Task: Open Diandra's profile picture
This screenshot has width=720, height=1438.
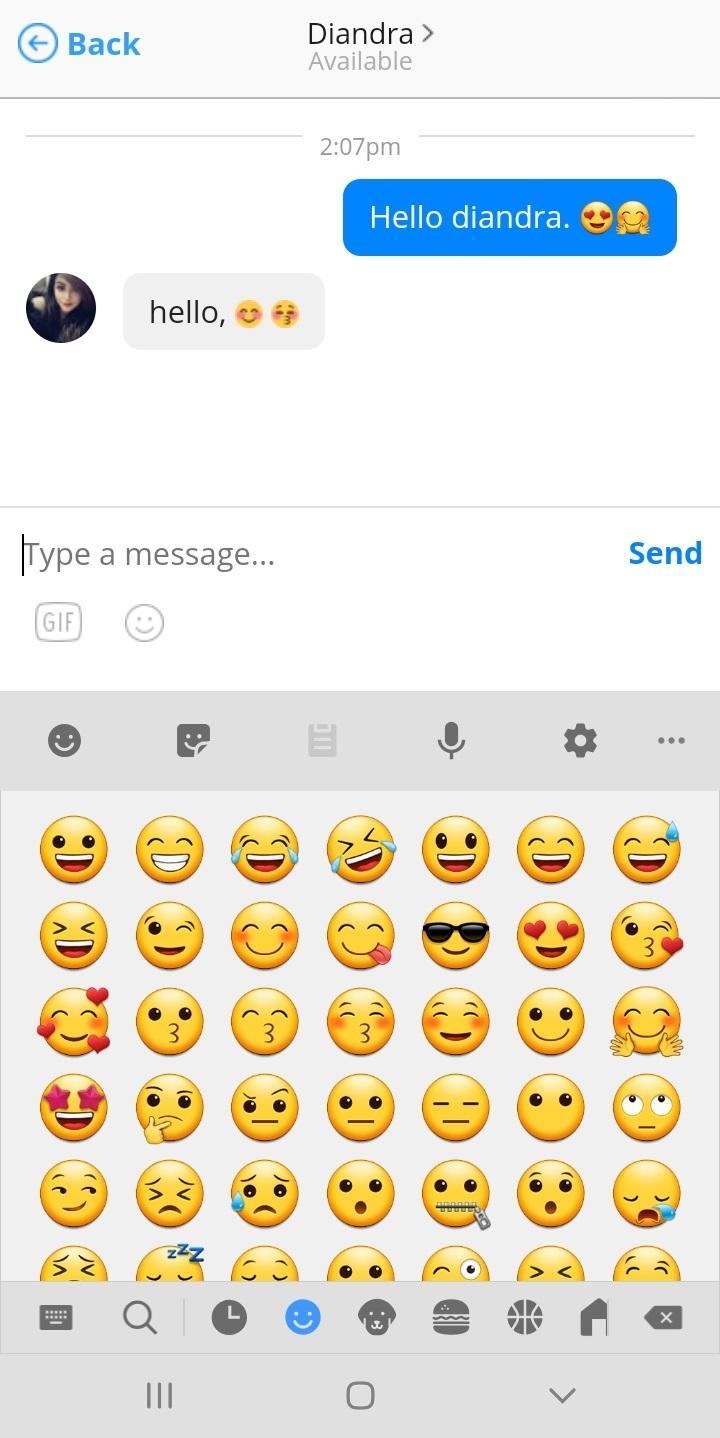Action: pyautogui.click(x=61, y=308)
